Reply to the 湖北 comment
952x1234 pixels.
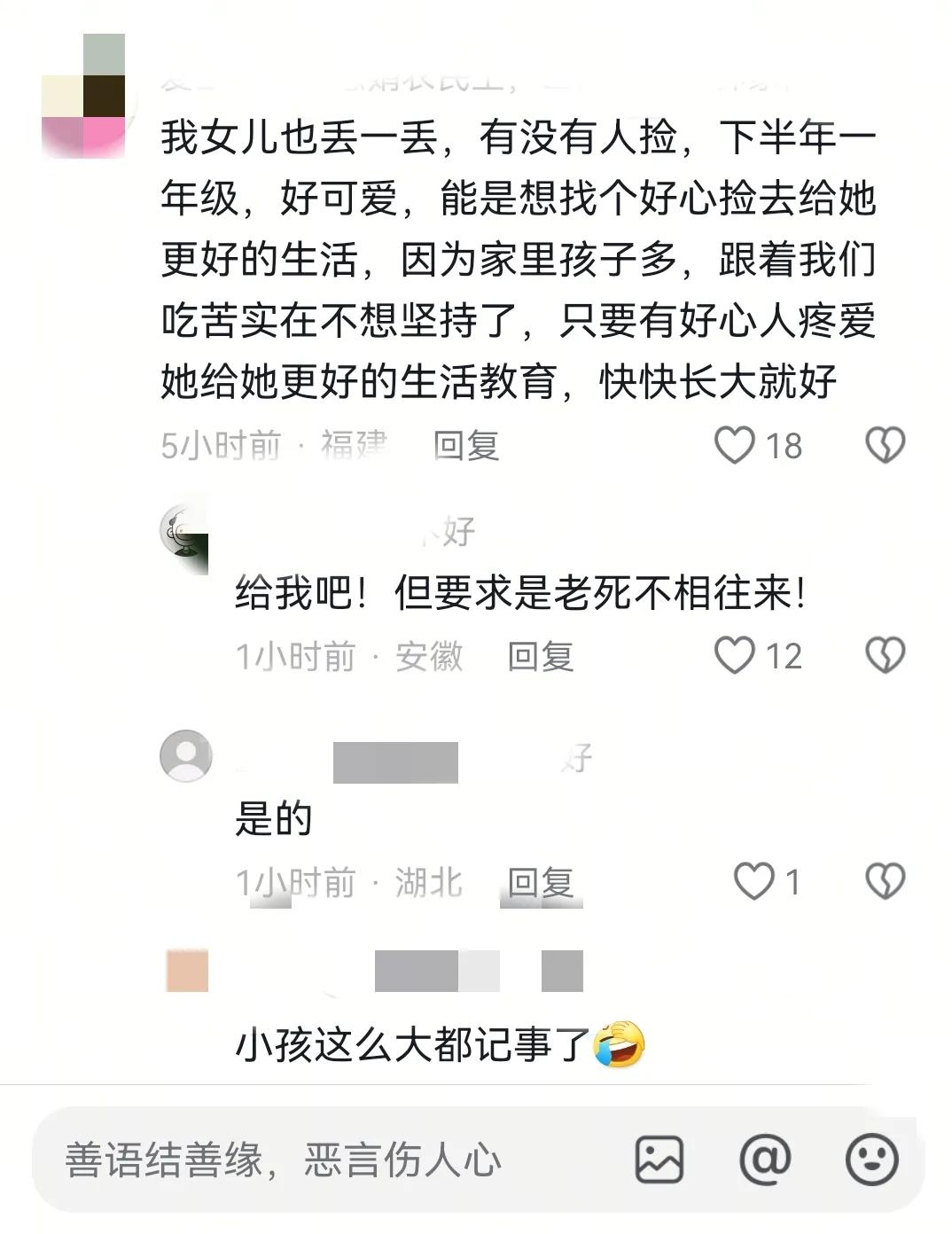pyautogui.click(x=541, y=883)
